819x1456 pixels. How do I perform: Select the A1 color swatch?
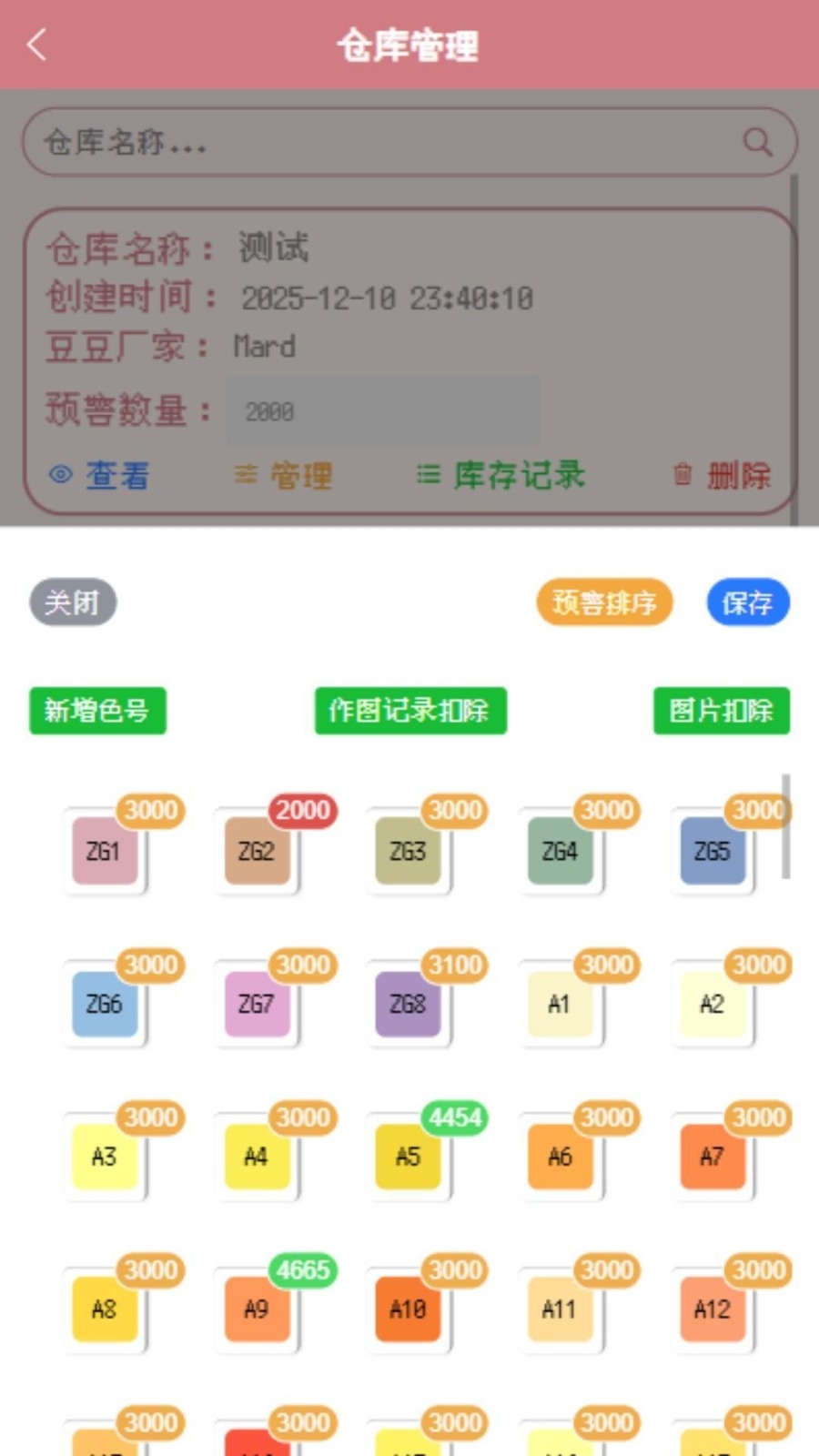pyautogui.click(x=560, y=1005)
